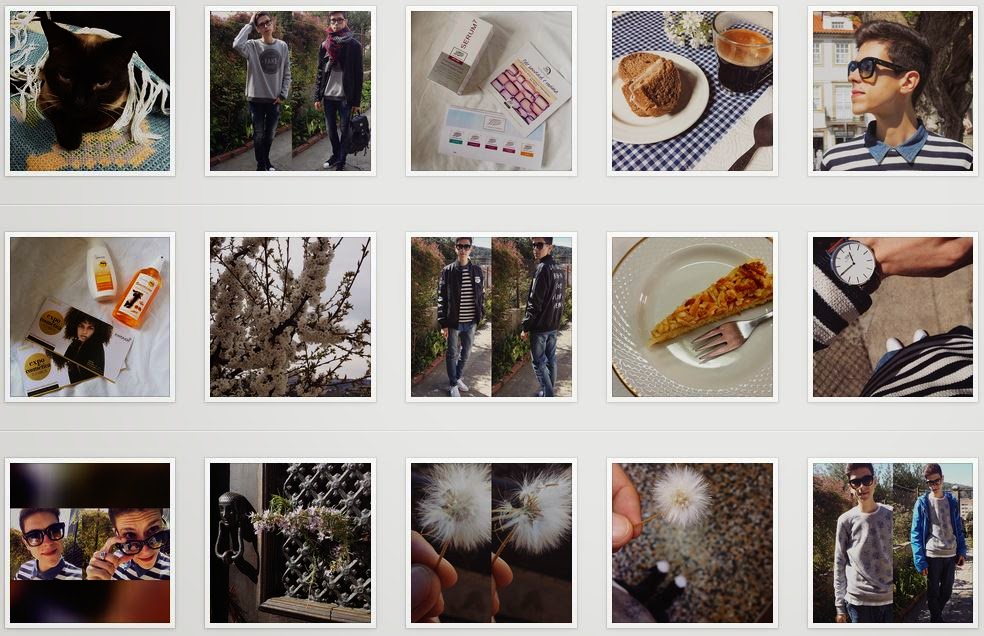The height and width of the screenshot is (636, 984).
Task: Open the door knocker and flowers photo
Action: pyautogui.click(x=290, y=543)
